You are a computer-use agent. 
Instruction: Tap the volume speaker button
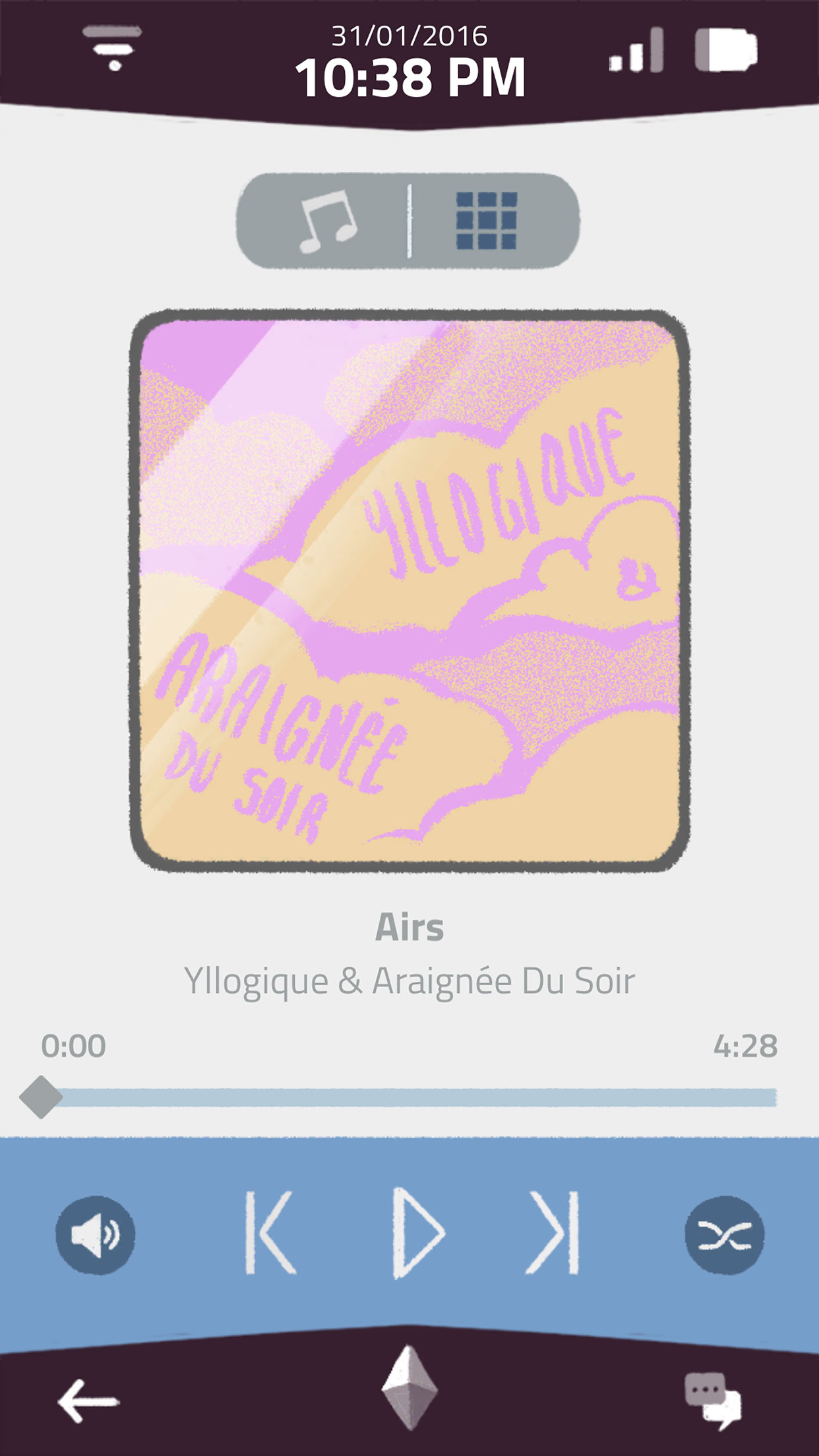[96, 1234]
